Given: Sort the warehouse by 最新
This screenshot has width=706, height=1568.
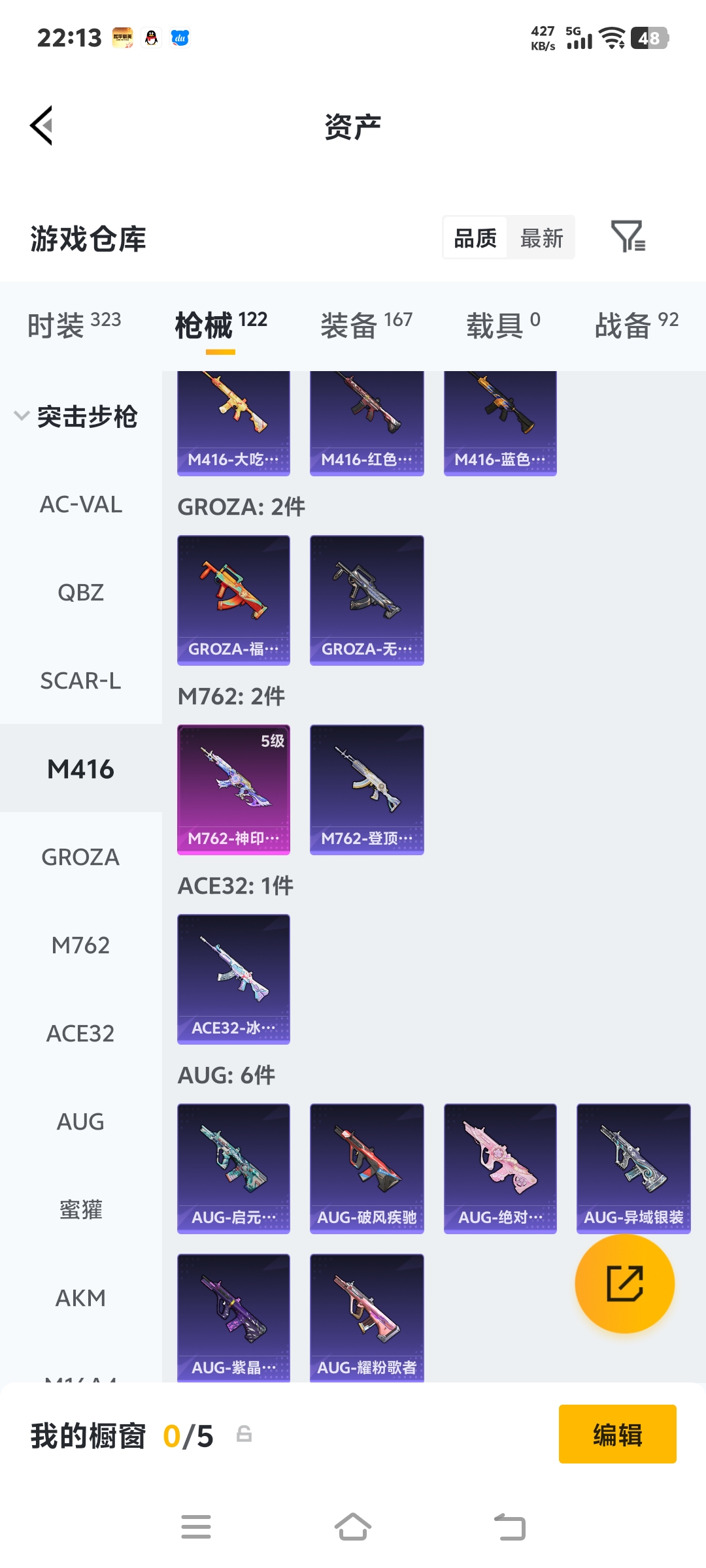Looking at the screenshot, I should point(541,238).
